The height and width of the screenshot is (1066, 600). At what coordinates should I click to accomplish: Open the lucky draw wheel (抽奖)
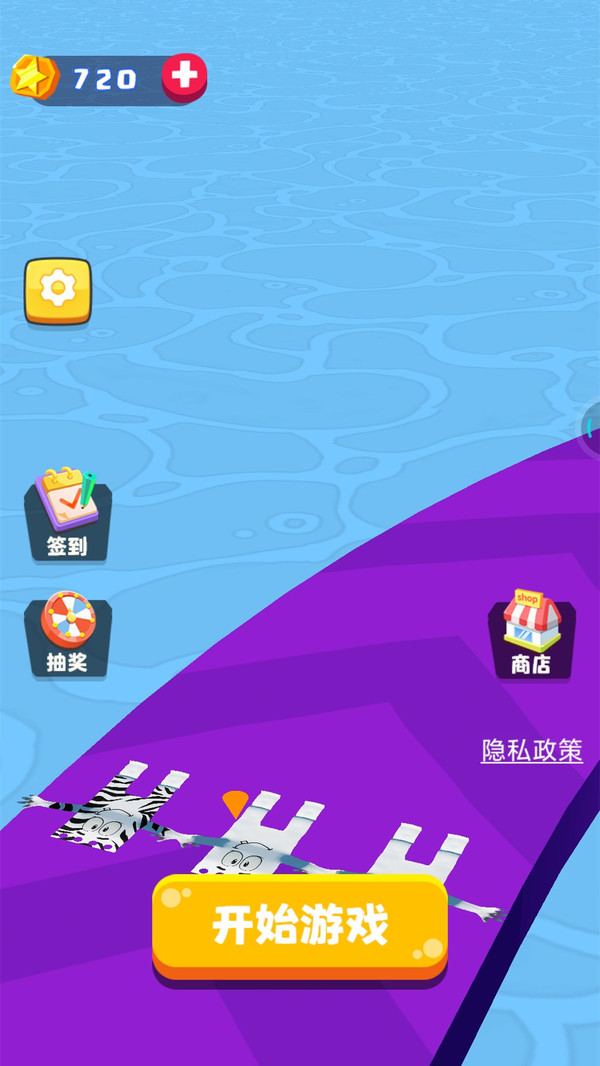[x=67, y=636]
